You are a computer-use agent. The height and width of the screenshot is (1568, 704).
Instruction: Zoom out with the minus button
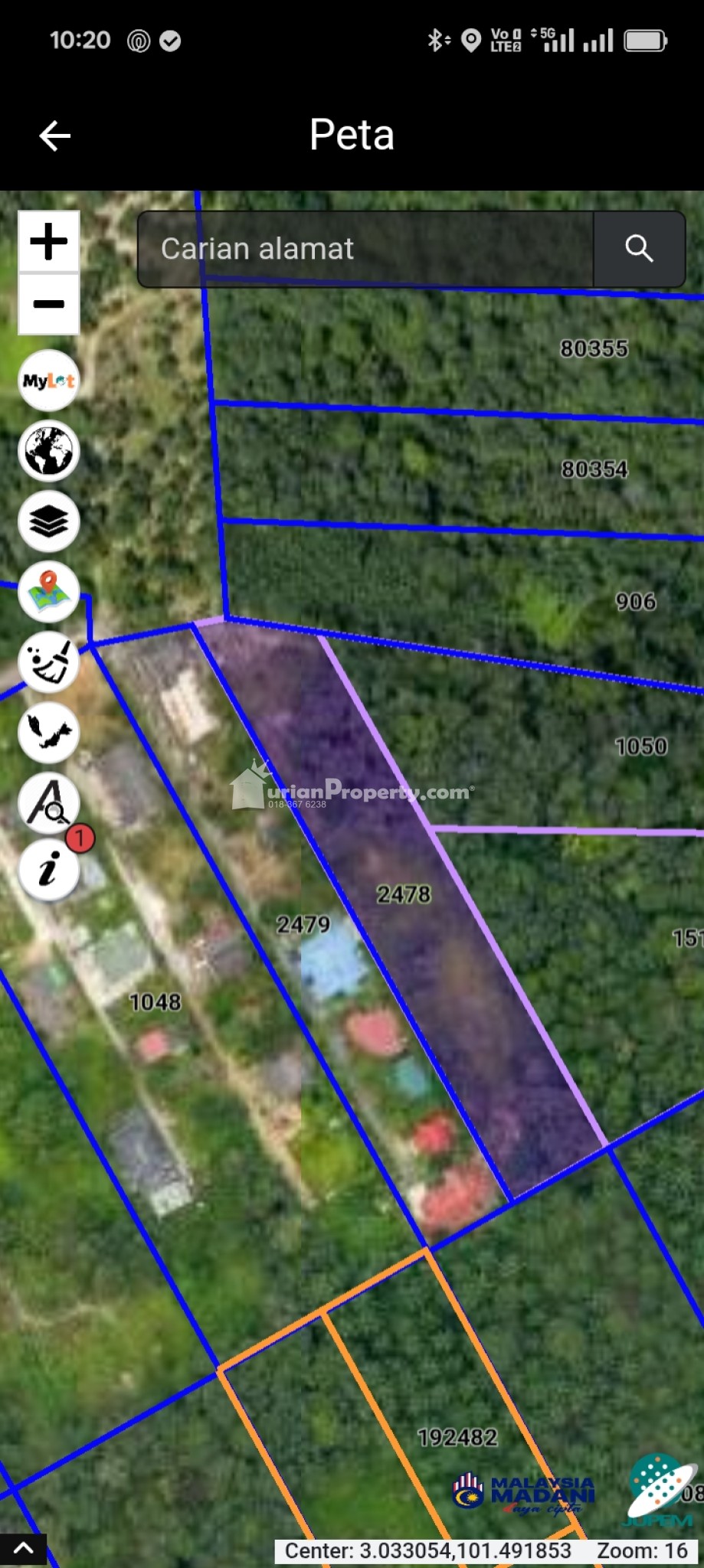pyautogui.click(x=49, y=304)
